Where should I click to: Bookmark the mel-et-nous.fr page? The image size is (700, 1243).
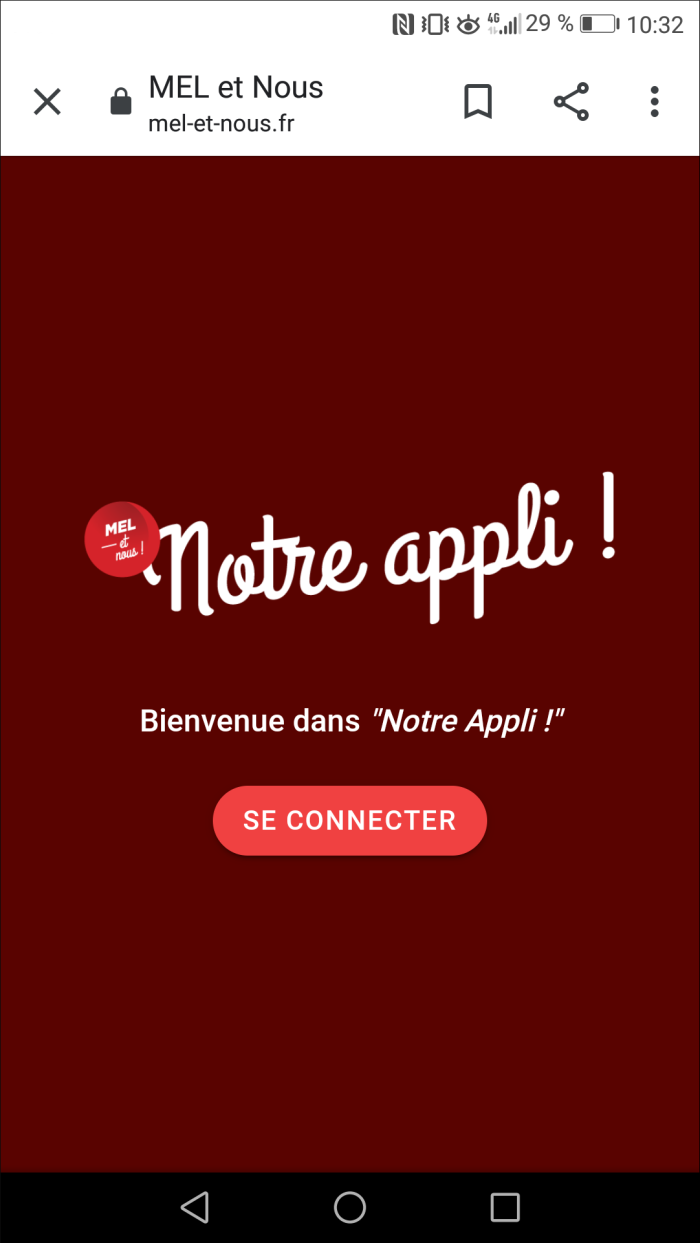click(478, 101)
